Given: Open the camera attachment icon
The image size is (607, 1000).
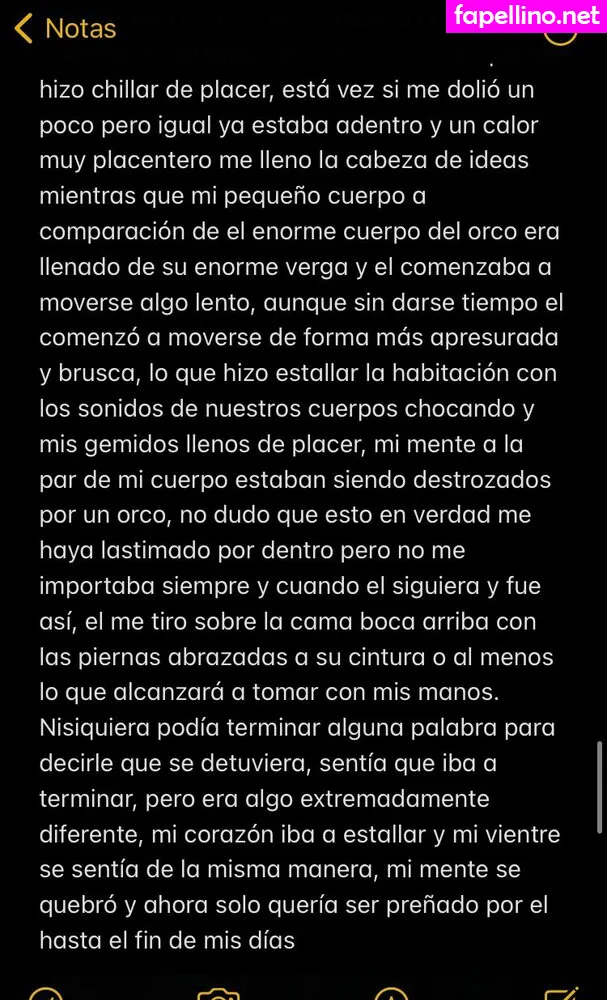Looking at the screenshot, I should tap(218, 993).
